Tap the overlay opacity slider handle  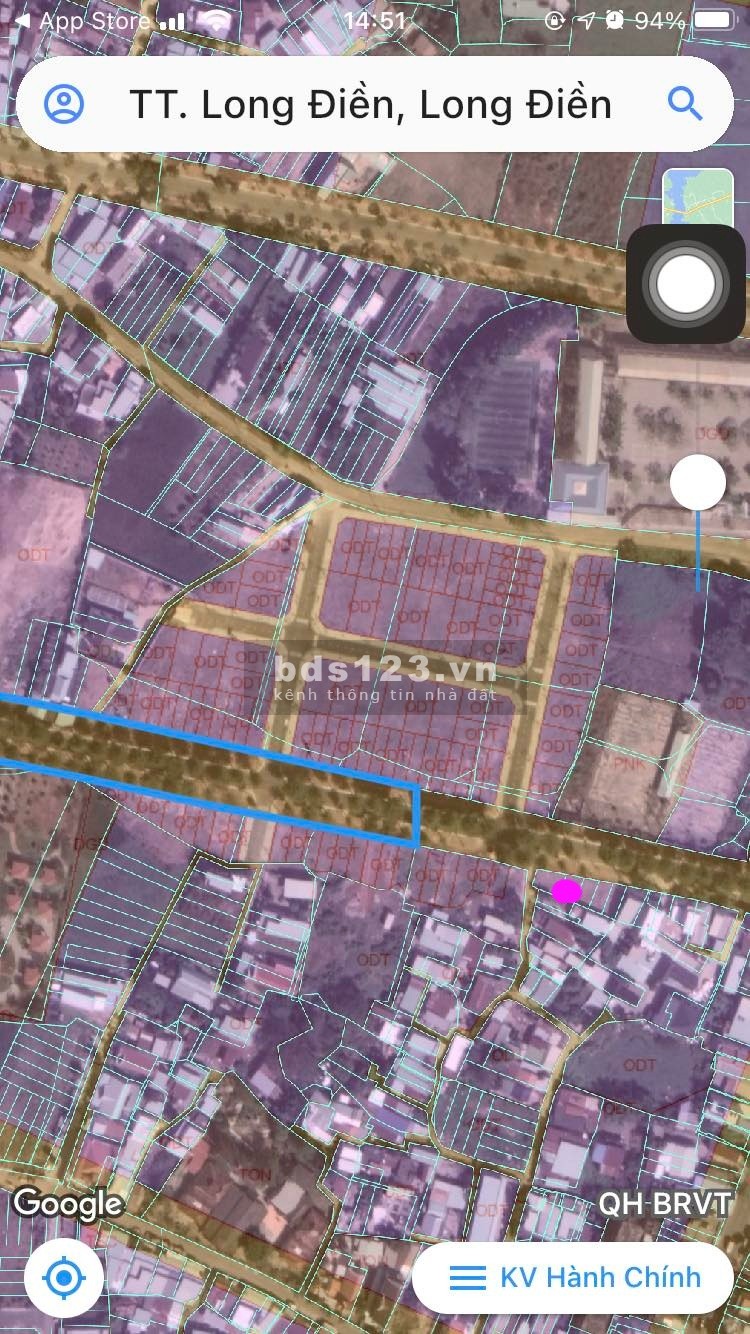point(697,482)
